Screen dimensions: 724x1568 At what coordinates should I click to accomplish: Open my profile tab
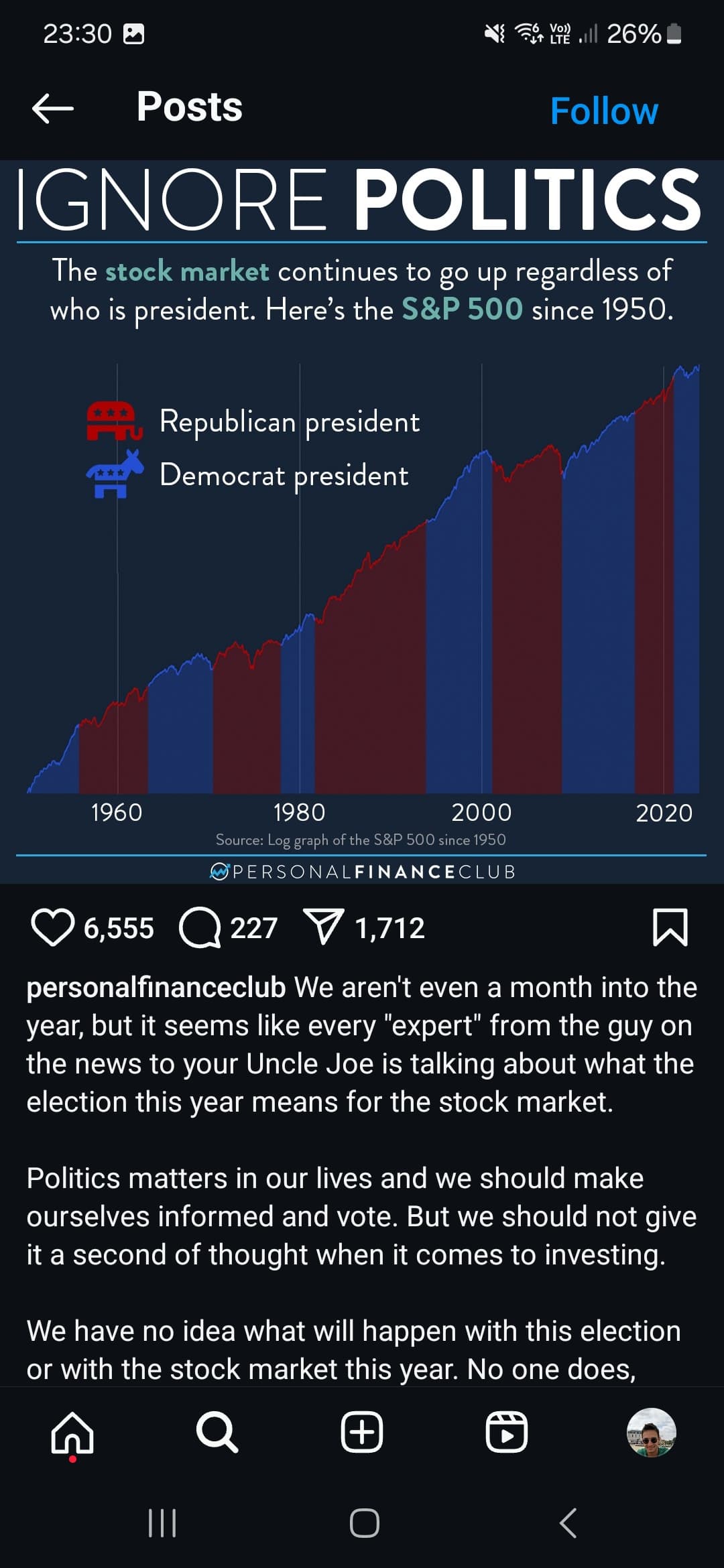pos(651,1433)
